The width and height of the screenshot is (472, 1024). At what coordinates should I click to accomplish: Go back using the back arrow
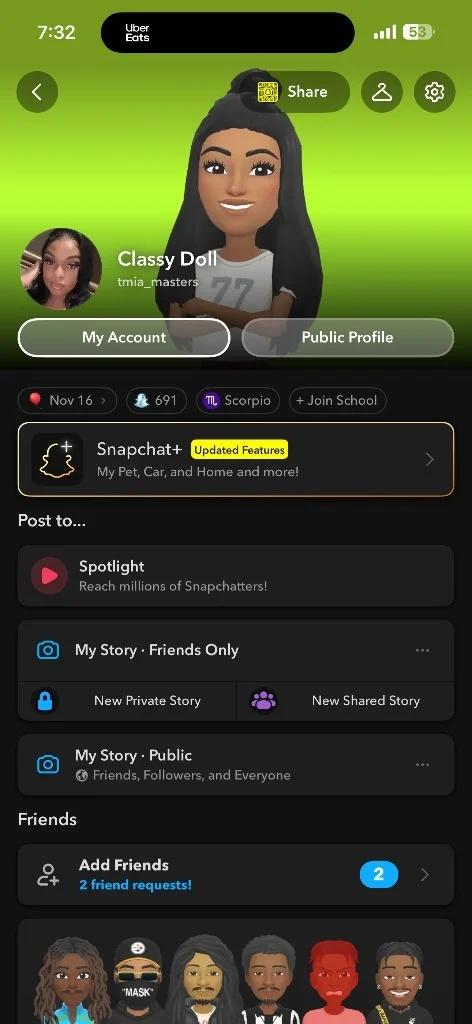[x=37, y=92]
